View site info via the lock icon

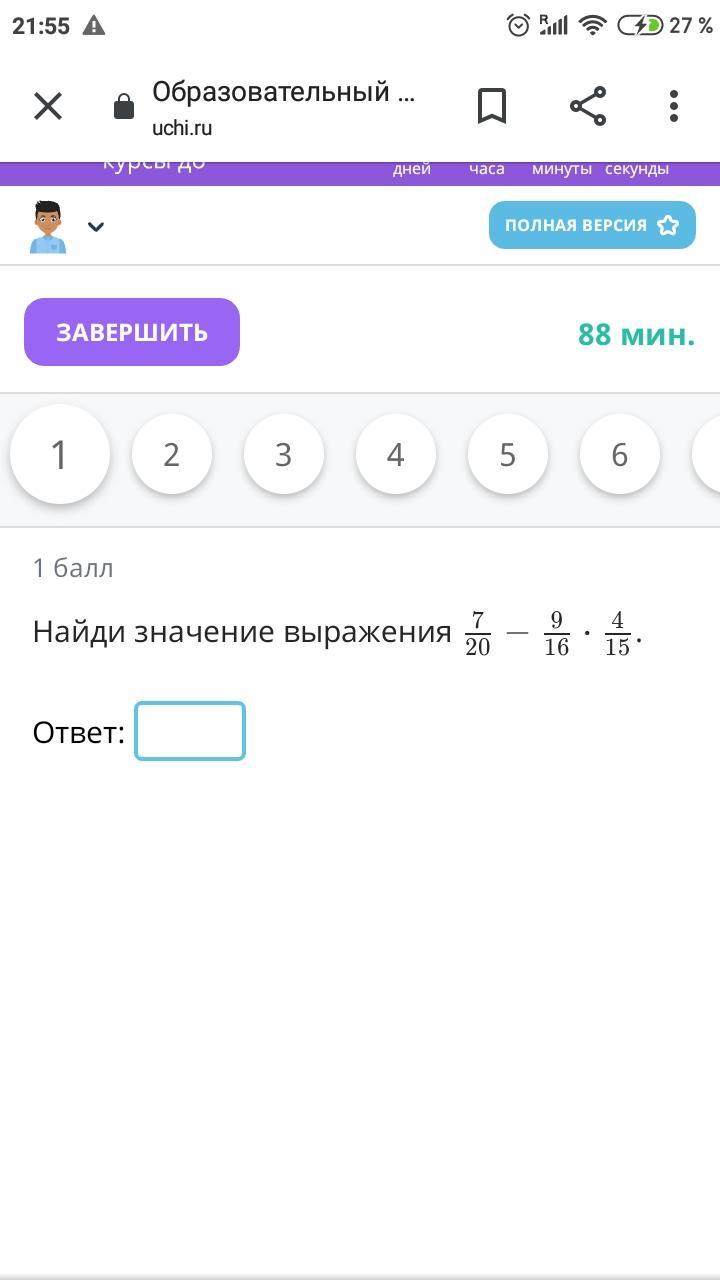(x=124, y=107)
